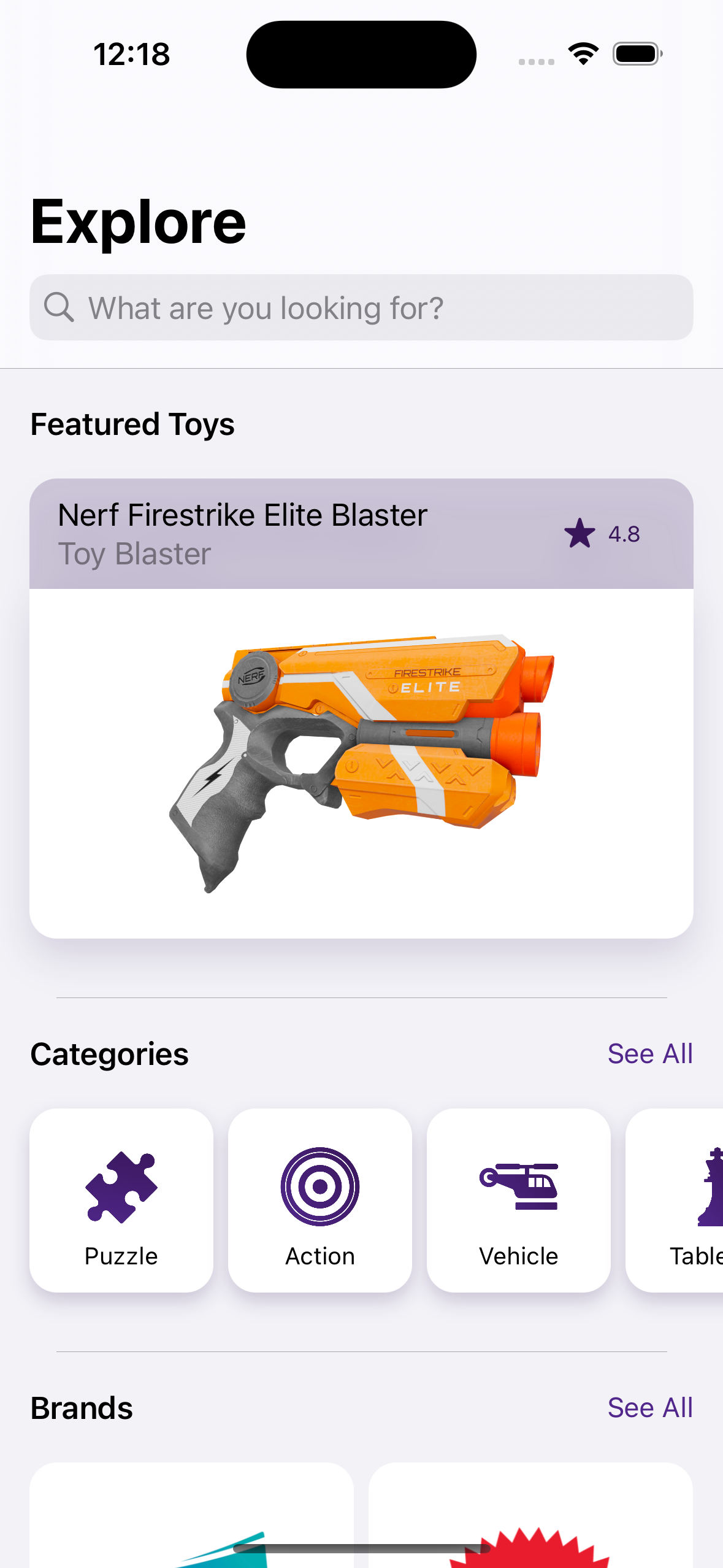See all brands
This screenshot has height=1568, width=723.
[649, 1408]
